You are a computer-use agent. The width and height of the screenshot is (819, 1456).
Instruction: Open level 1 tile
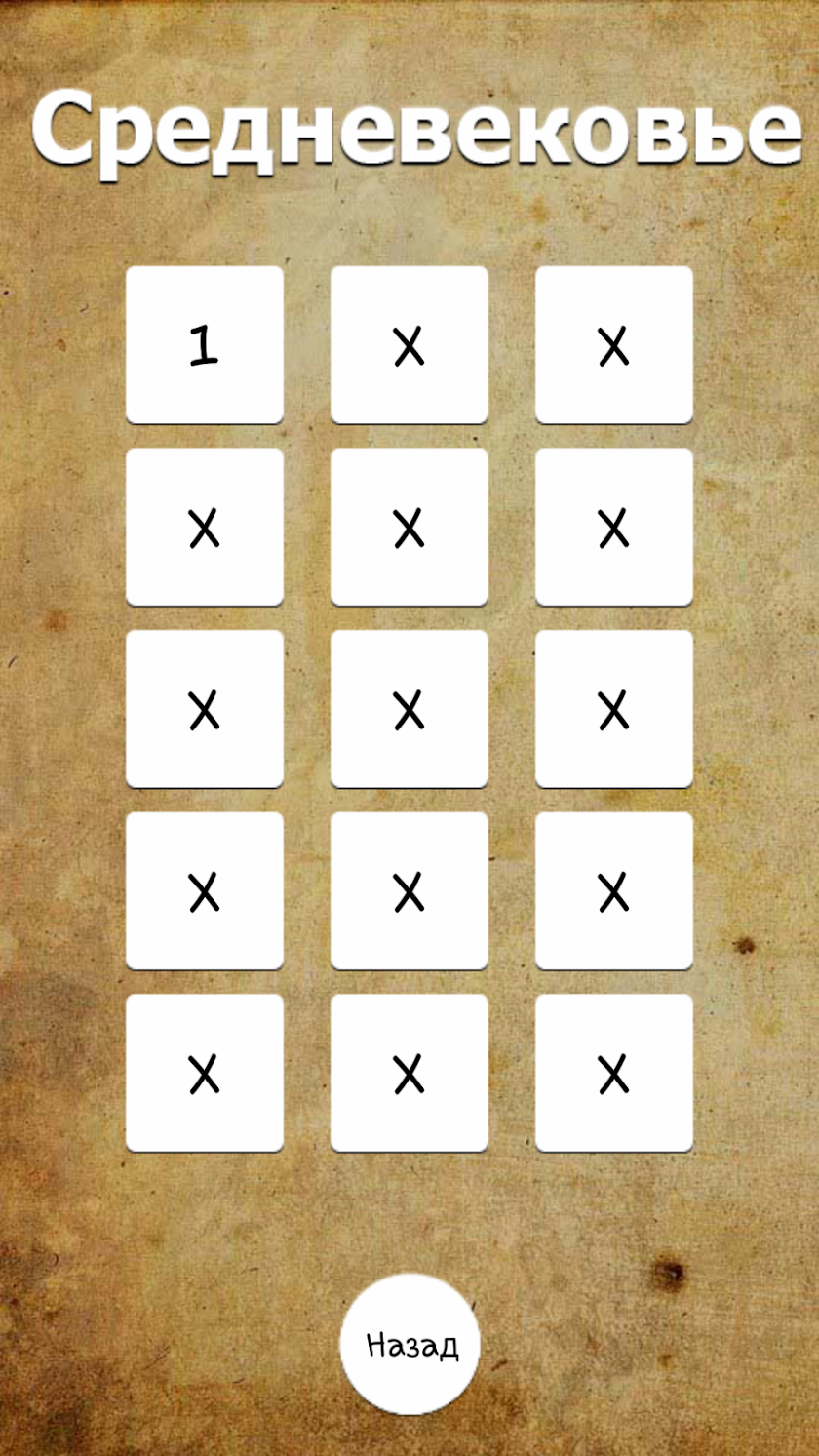click(205, 345)
